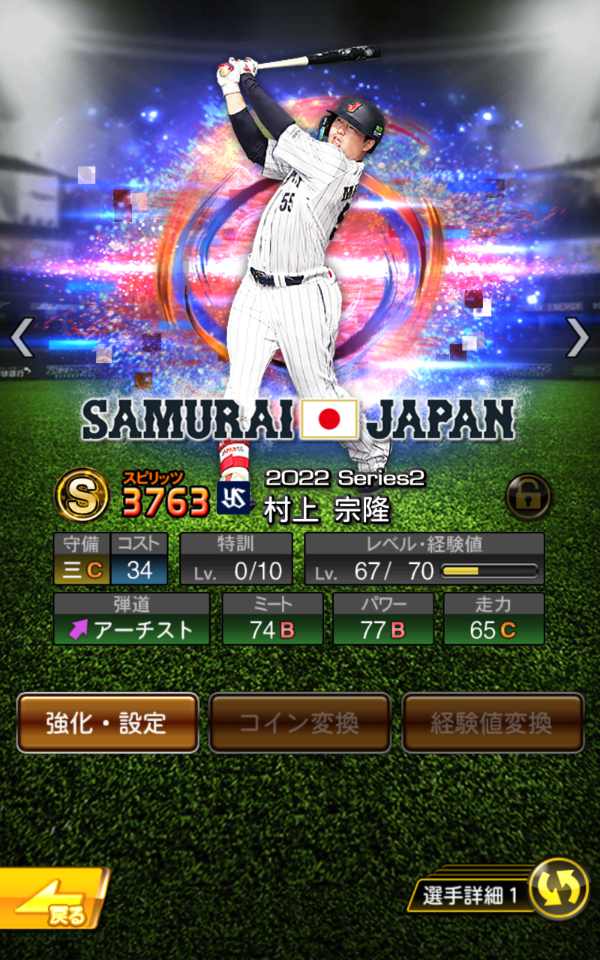
Task: Tap the コイン変換 button
Action: (x=299, y=722)
